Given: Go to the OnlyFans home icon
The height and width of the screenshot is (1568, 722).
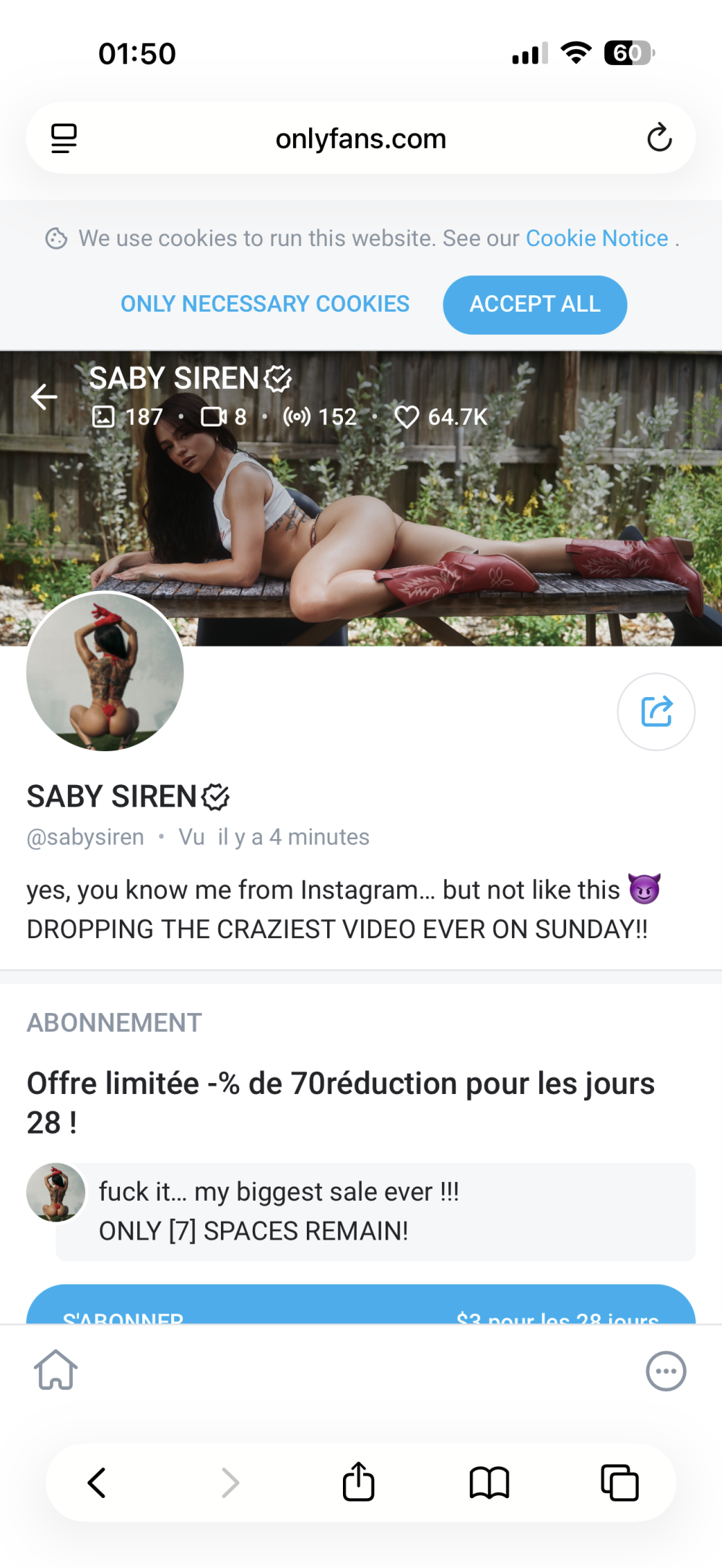Looking at the screenshot, I should [56, 1370].
